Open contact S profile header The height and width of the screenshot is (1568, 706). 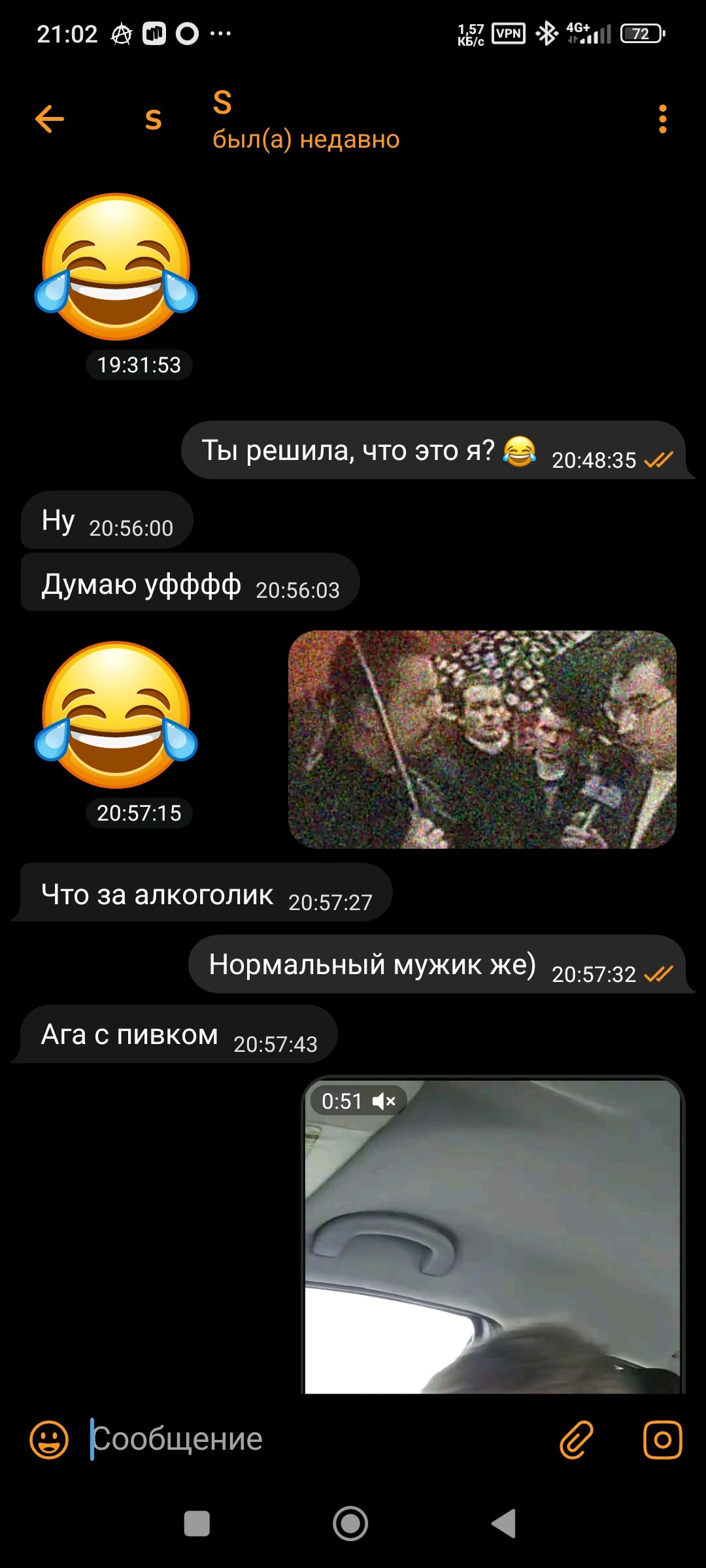pos(305,120)
